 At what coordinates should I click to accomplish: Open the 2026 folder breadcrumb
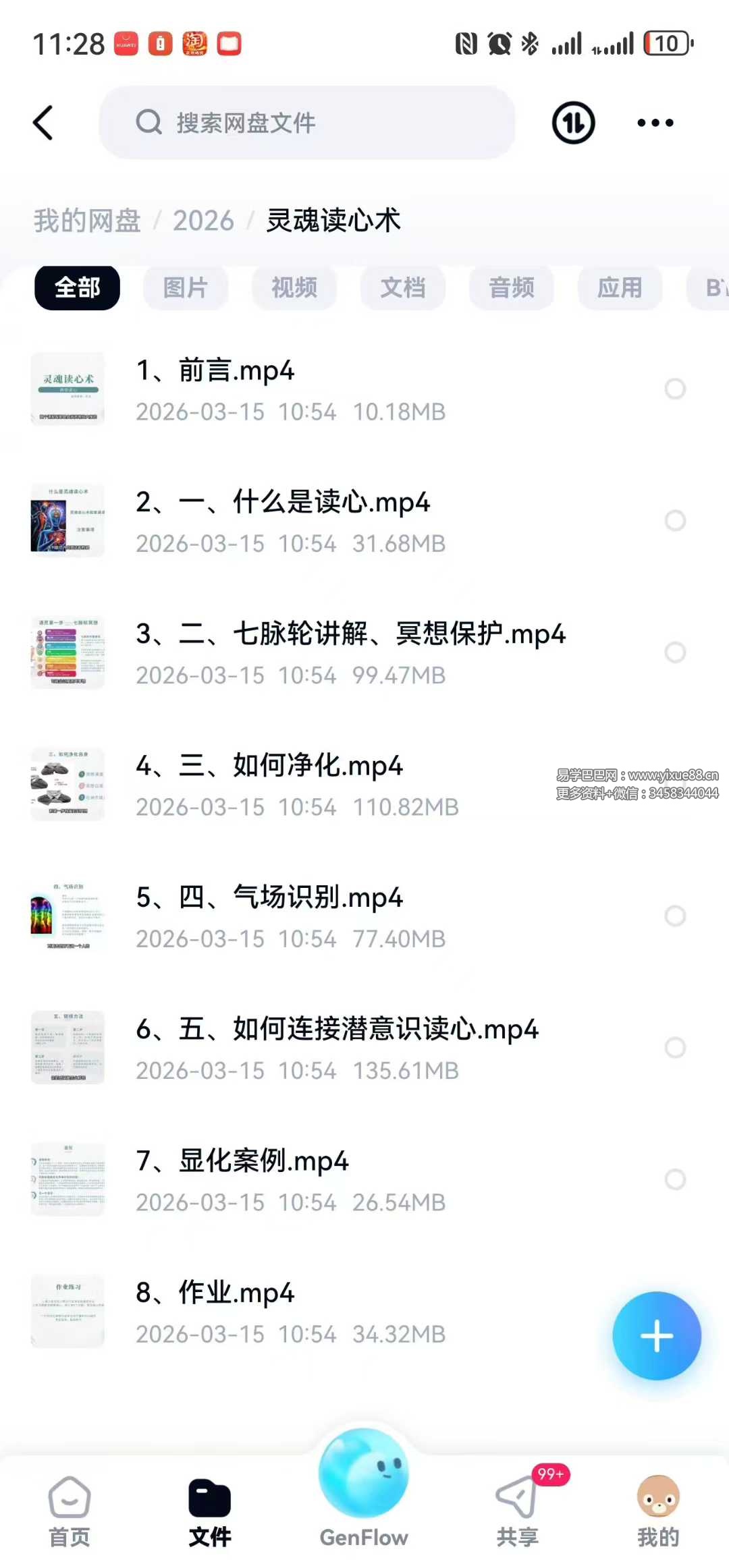point(203,221)
